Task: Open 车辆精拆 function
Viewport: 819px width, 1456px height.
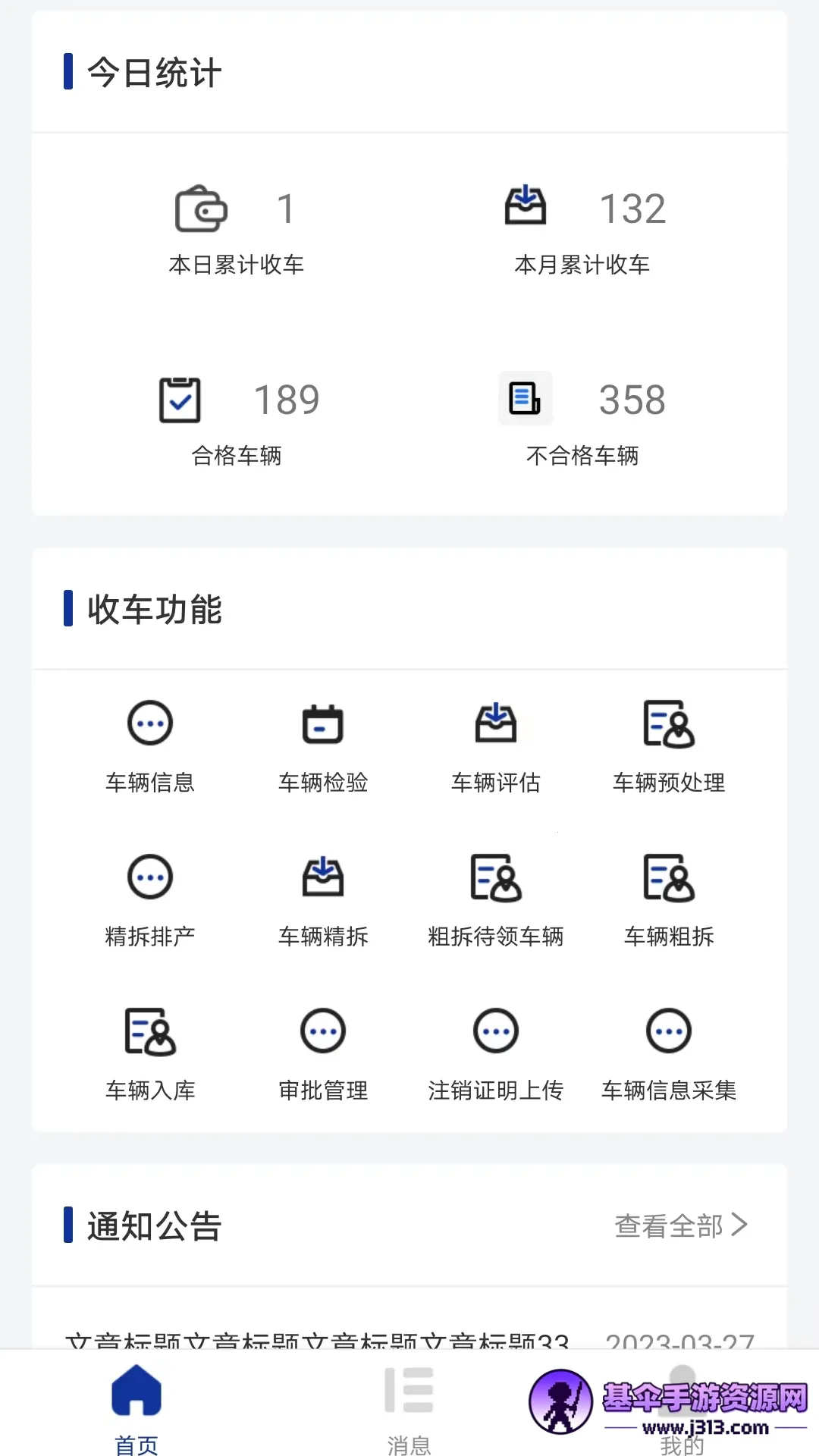Action: [x=323, y=899]
